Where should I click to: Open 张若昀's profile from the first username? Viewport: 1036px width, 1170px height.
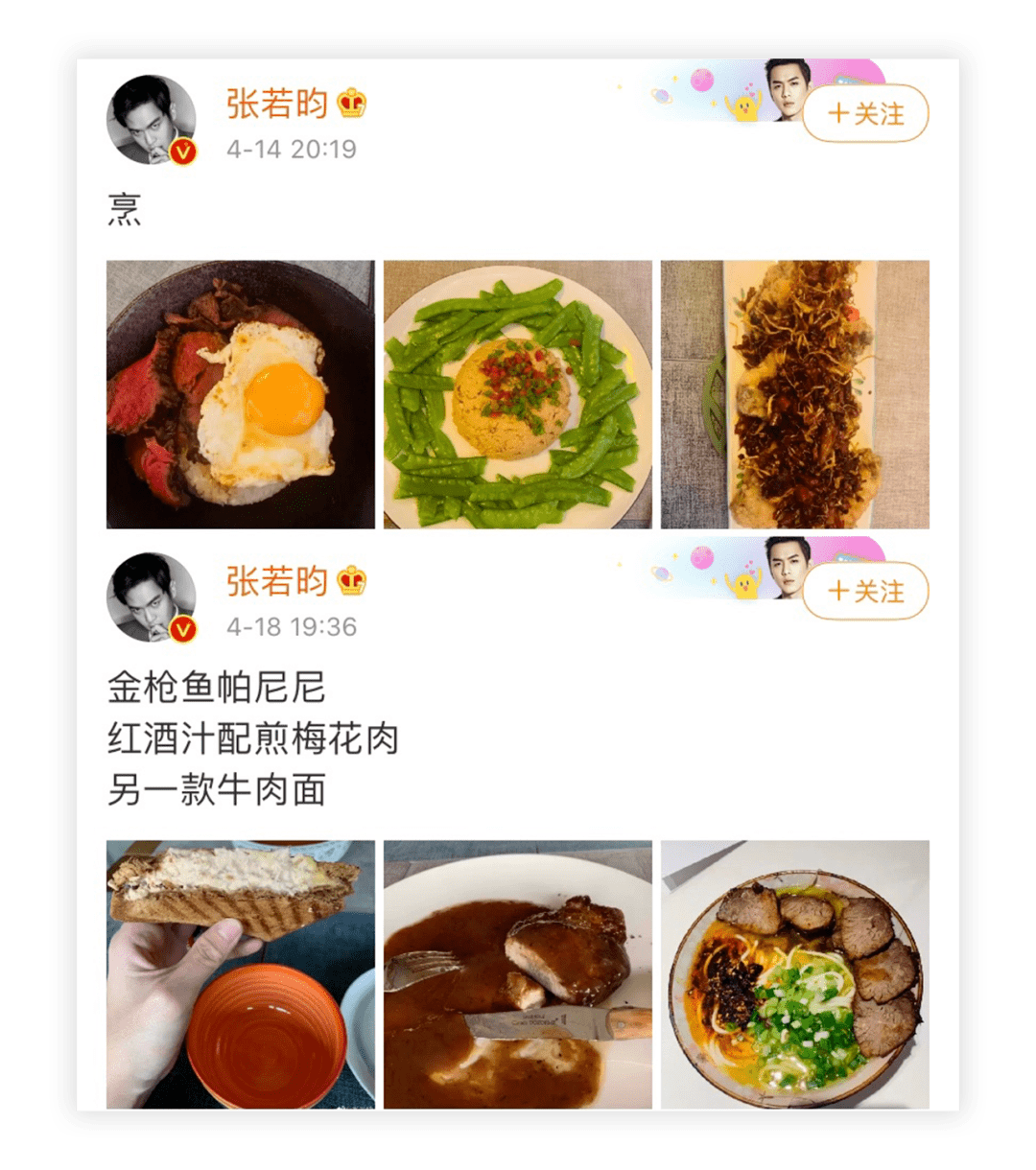(278, 100)
